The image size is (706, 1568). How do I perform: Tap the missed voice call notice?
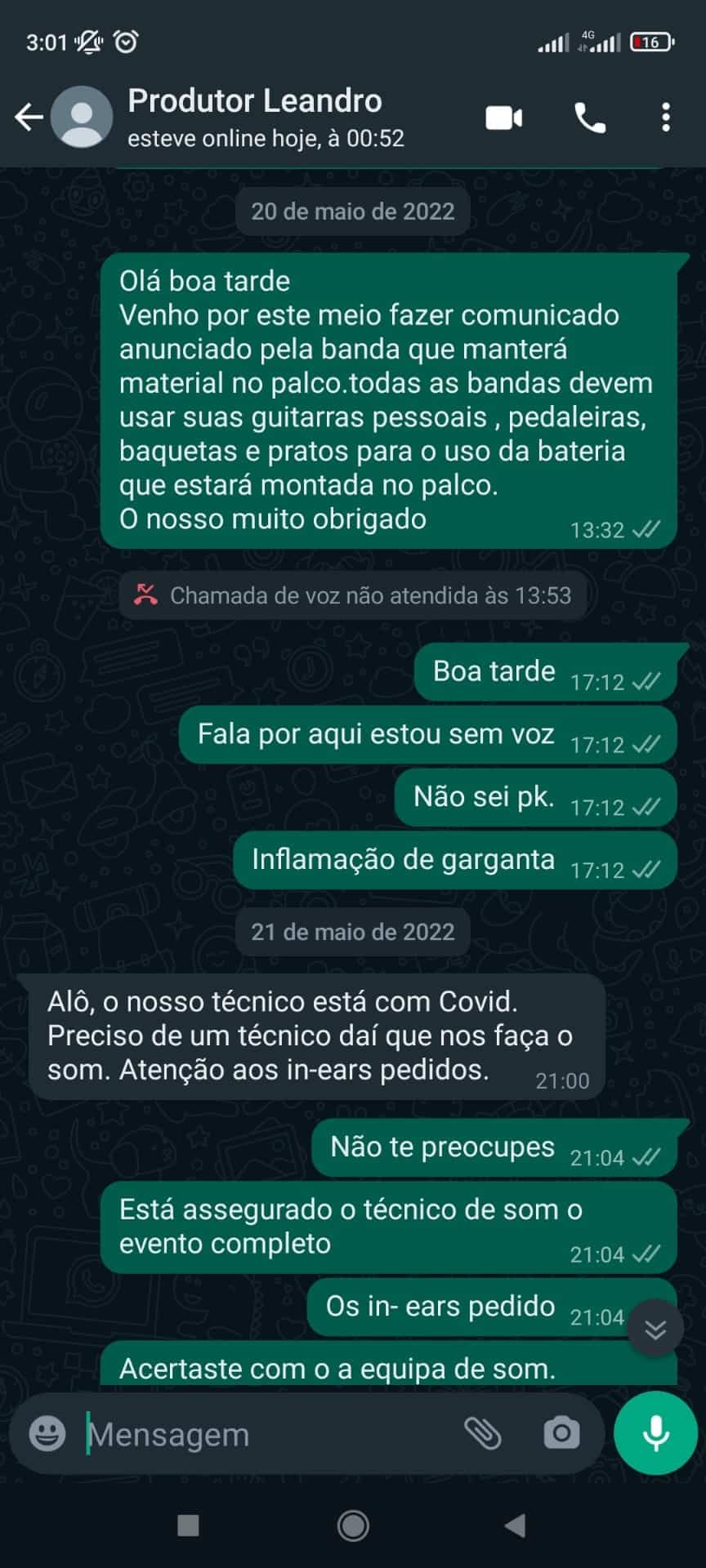click(353, 595)
